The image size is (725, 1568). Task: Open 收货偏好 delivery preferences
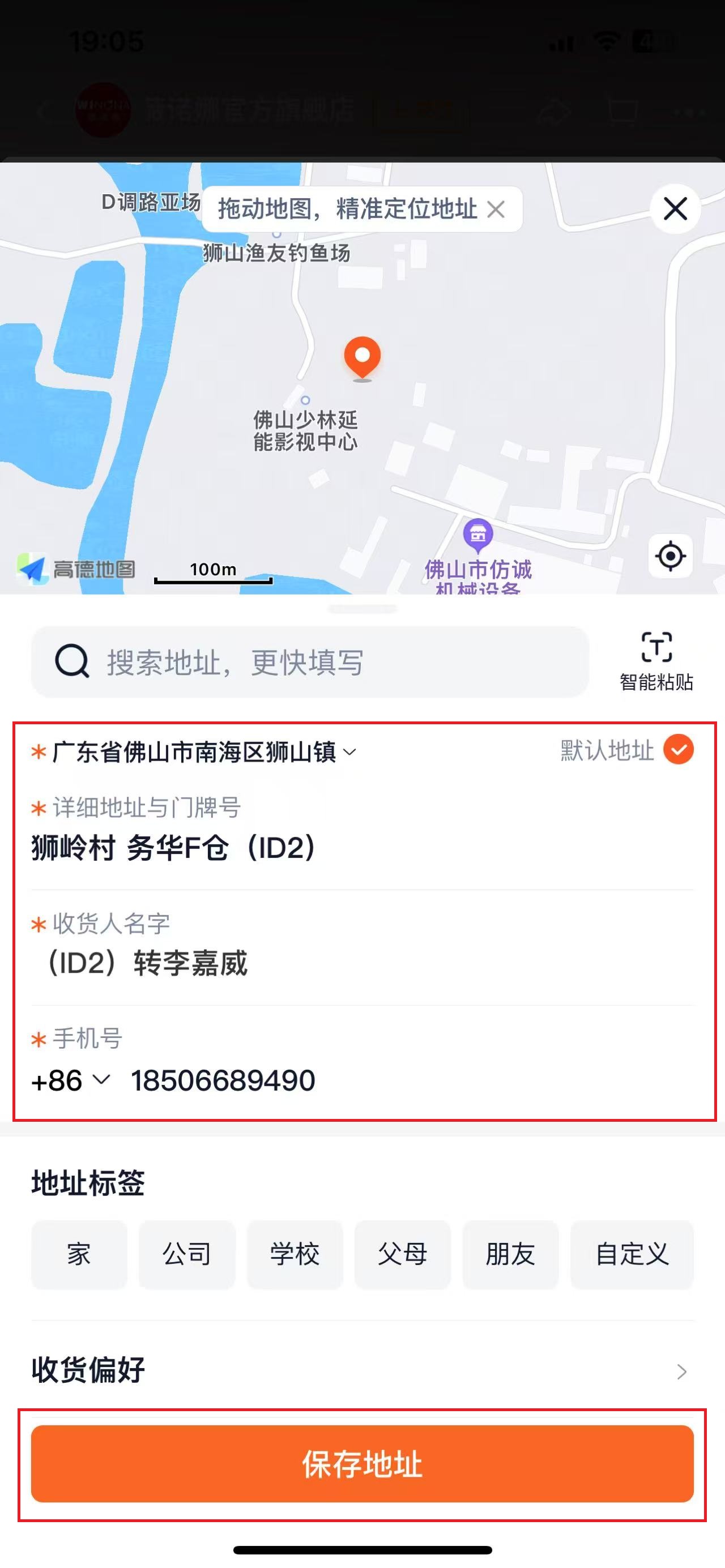tap(362, 1371)
